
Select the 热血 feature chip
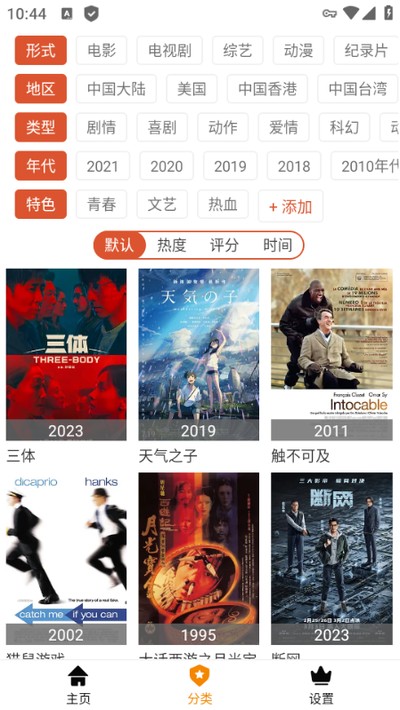[x=222, y=204]
